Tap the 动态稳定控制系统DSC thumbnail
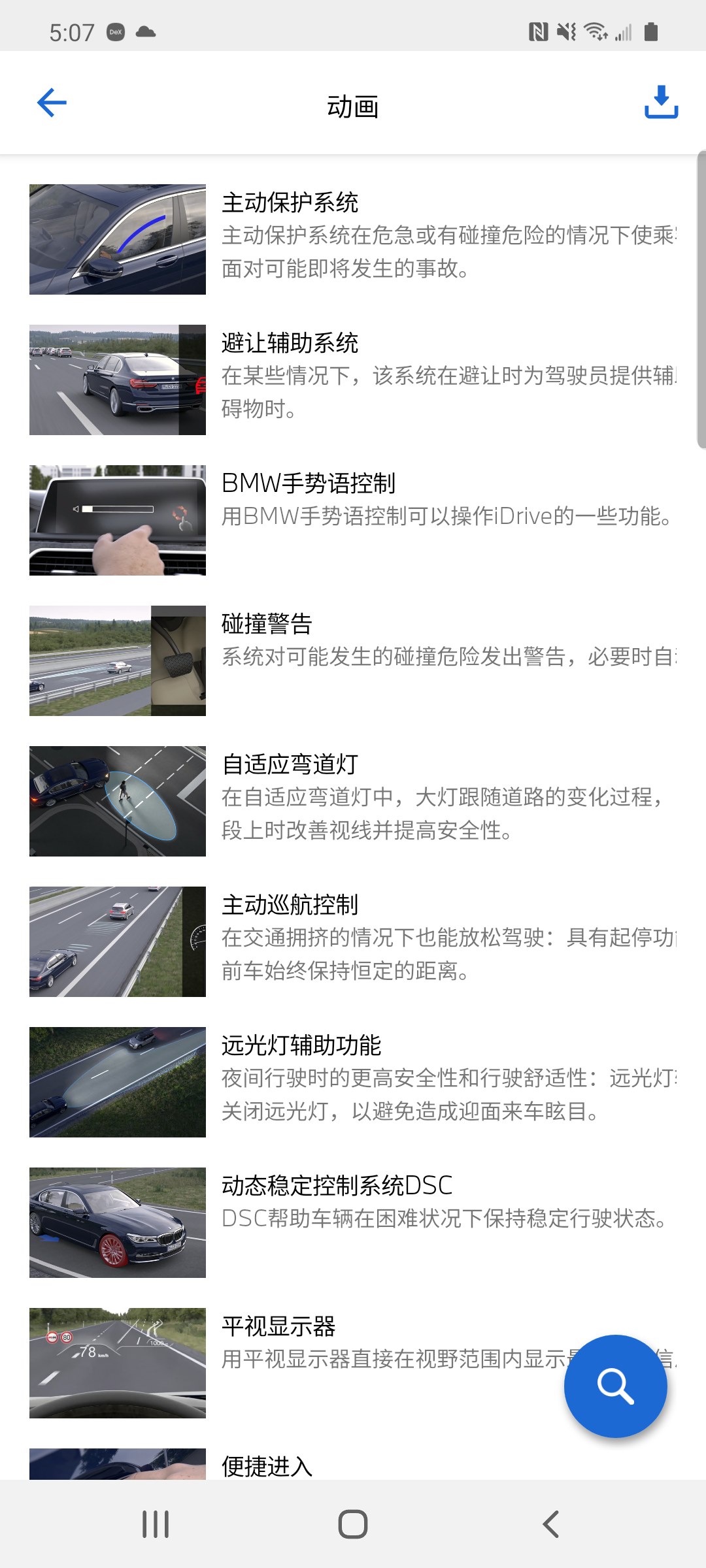 coord(117,1223)
